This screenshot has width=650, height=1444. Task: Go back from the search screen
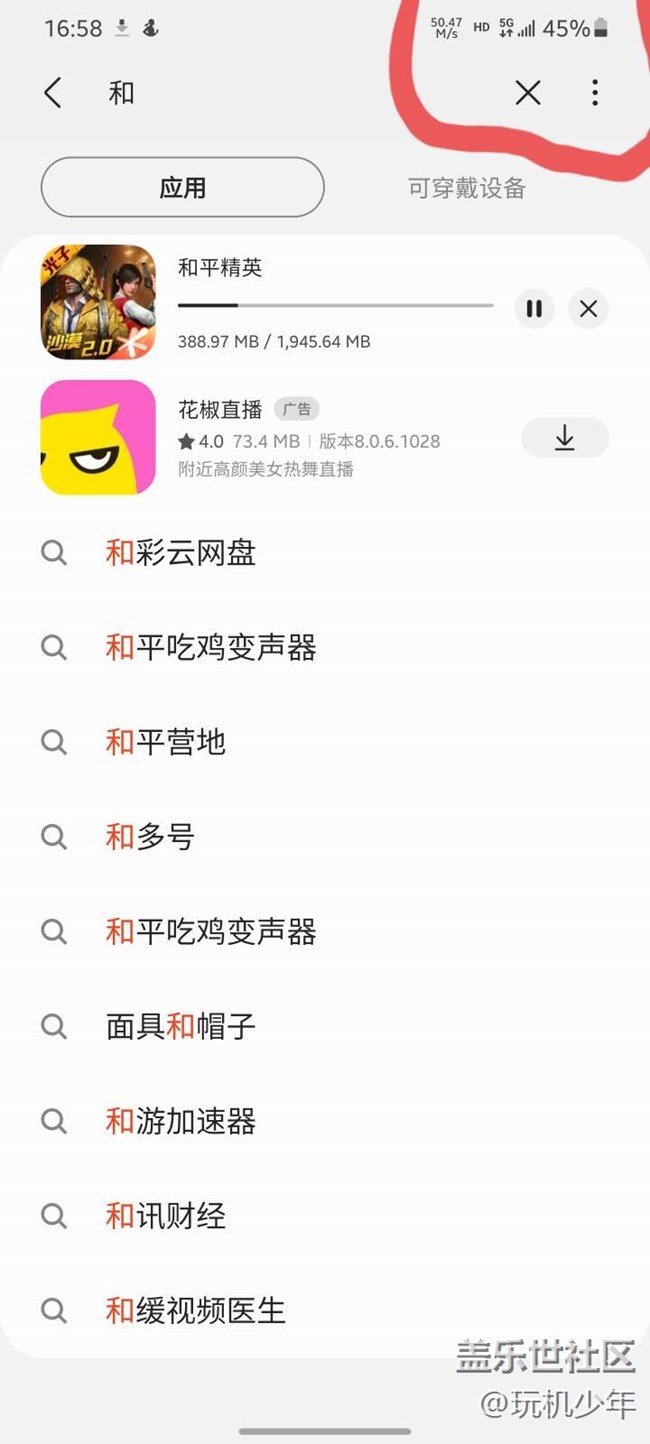[x=53, y=93]
